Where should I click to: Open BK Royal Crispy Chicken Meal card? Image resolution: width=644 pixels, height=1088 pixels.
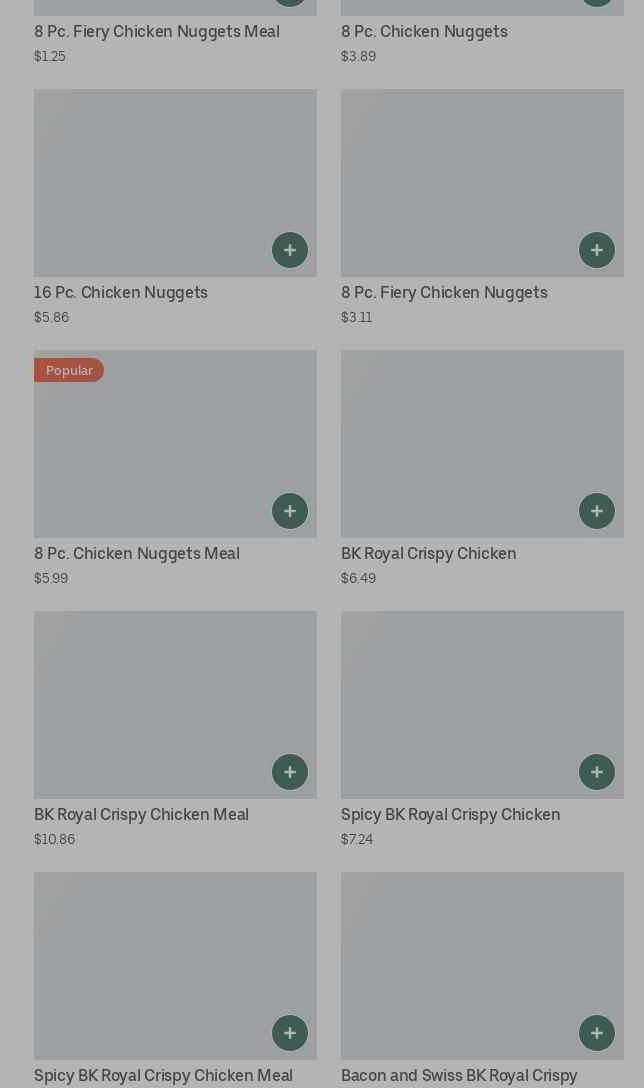[176, 729]
